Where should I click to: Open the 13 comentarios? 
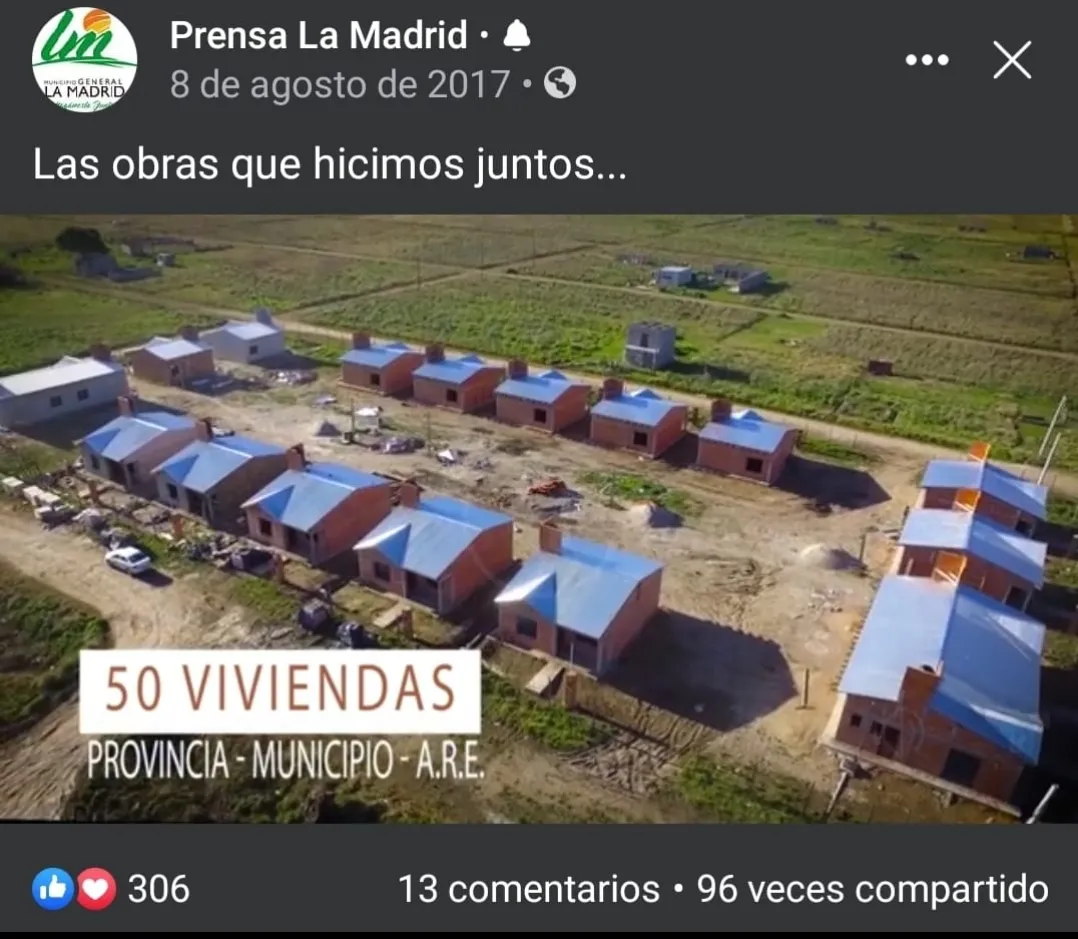[x=528, y=888]
